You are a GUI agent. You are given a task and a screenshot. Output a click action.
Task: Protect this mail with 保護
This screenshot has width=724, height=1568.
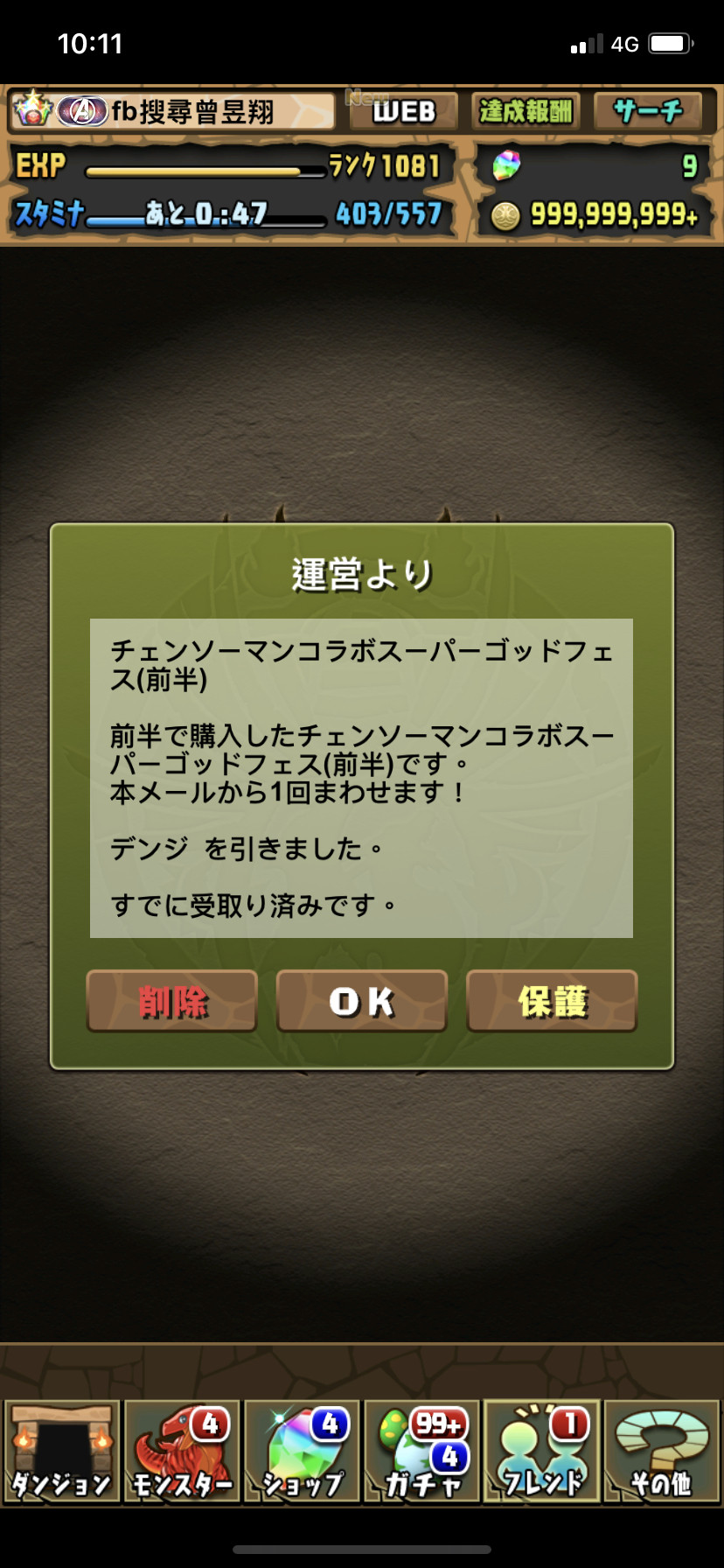coord(552,1001)
